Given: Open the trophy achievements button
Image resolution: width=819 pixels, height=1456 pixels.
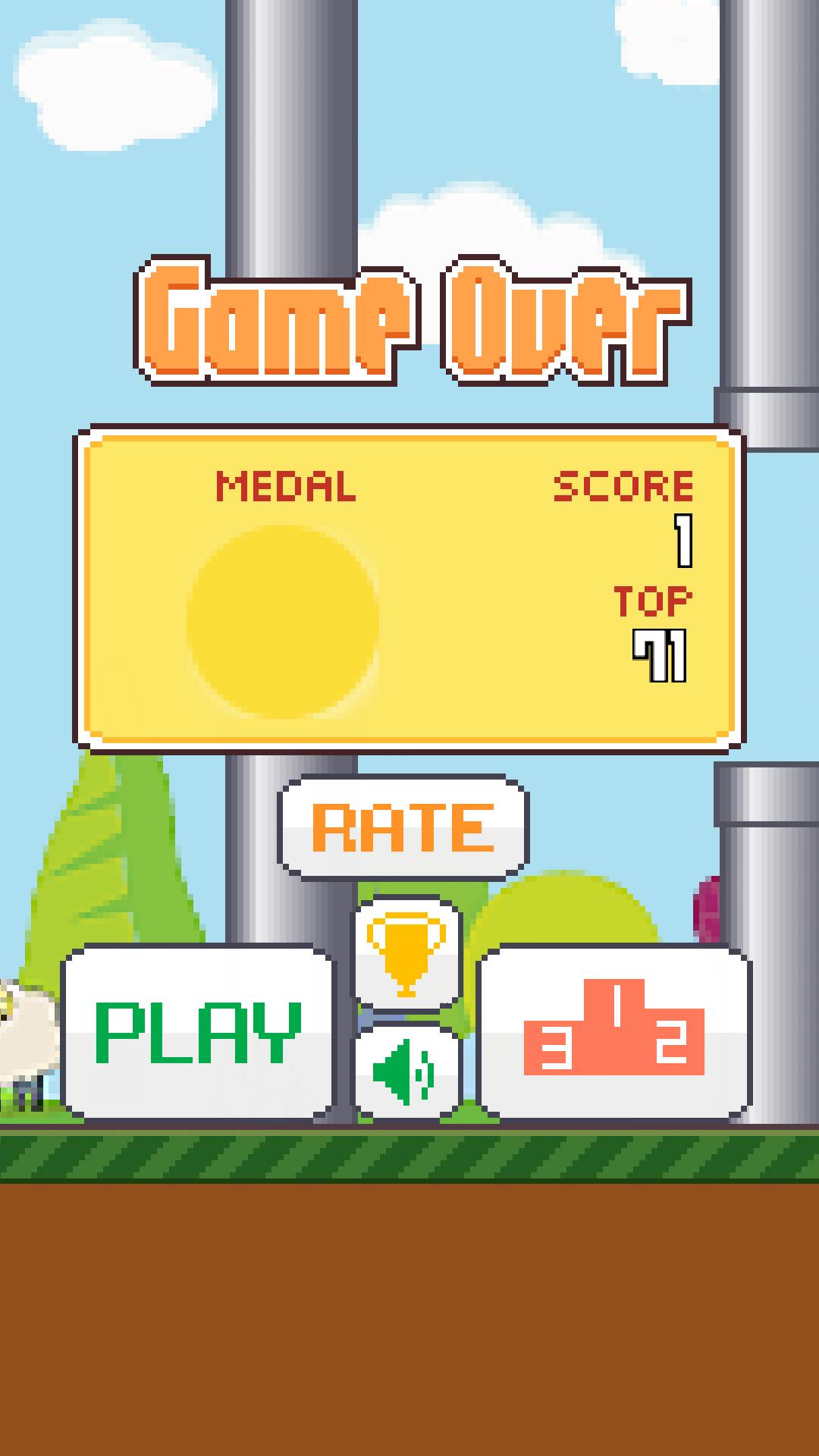Looking at the screenshot, I should (x=406, y=955).
